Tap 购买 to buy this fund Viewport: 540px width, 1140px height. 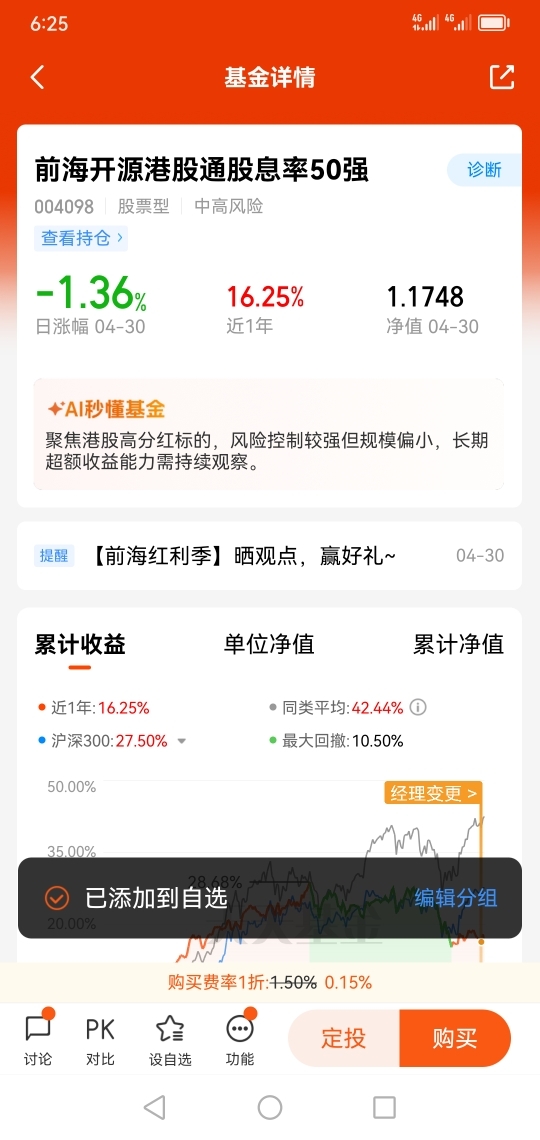[x=455, y=1038]
